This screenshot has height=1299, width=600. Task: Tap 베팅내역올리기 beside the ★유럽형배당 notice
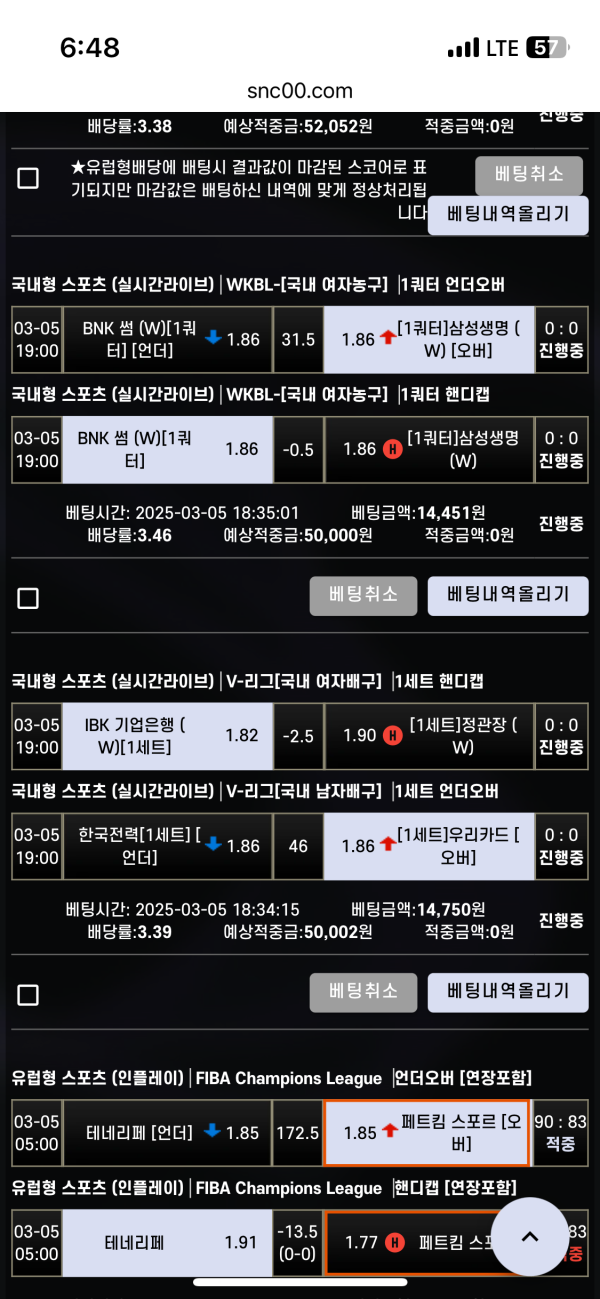tap(508, 214)
